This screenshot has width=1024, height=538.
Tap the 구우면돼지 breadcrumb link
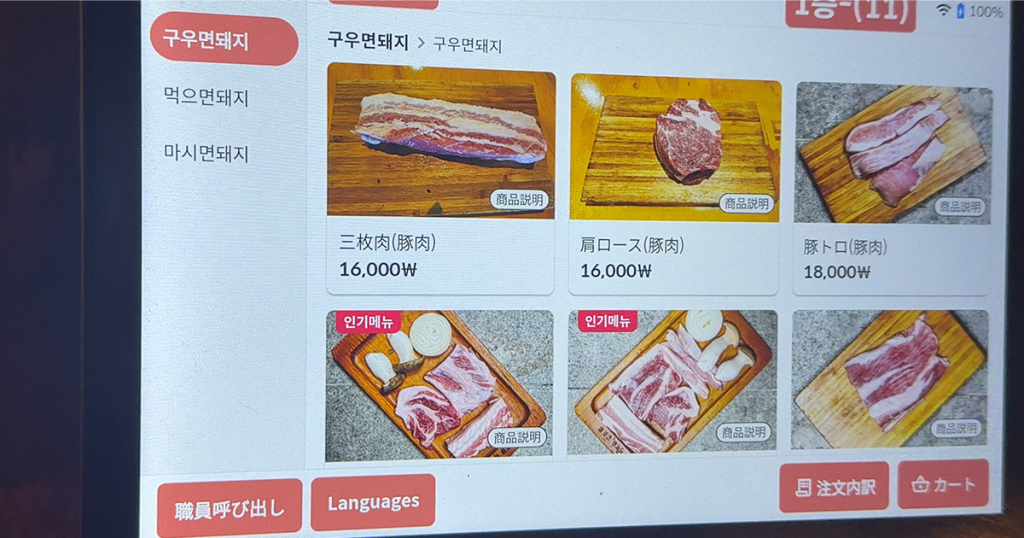[x=368, y=42]
